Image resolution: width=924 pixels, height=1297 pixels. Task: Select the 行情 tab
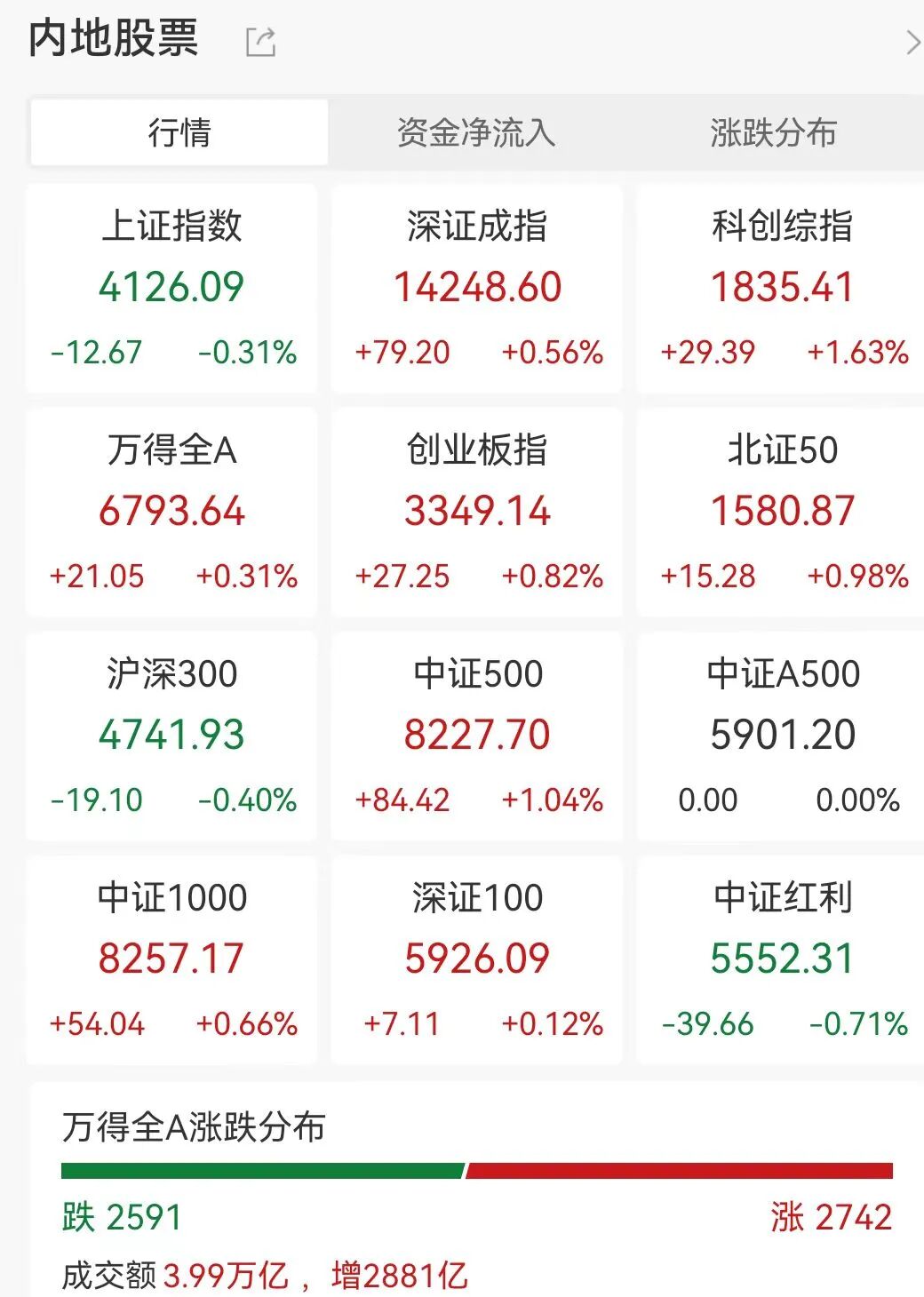coord(179,132)
